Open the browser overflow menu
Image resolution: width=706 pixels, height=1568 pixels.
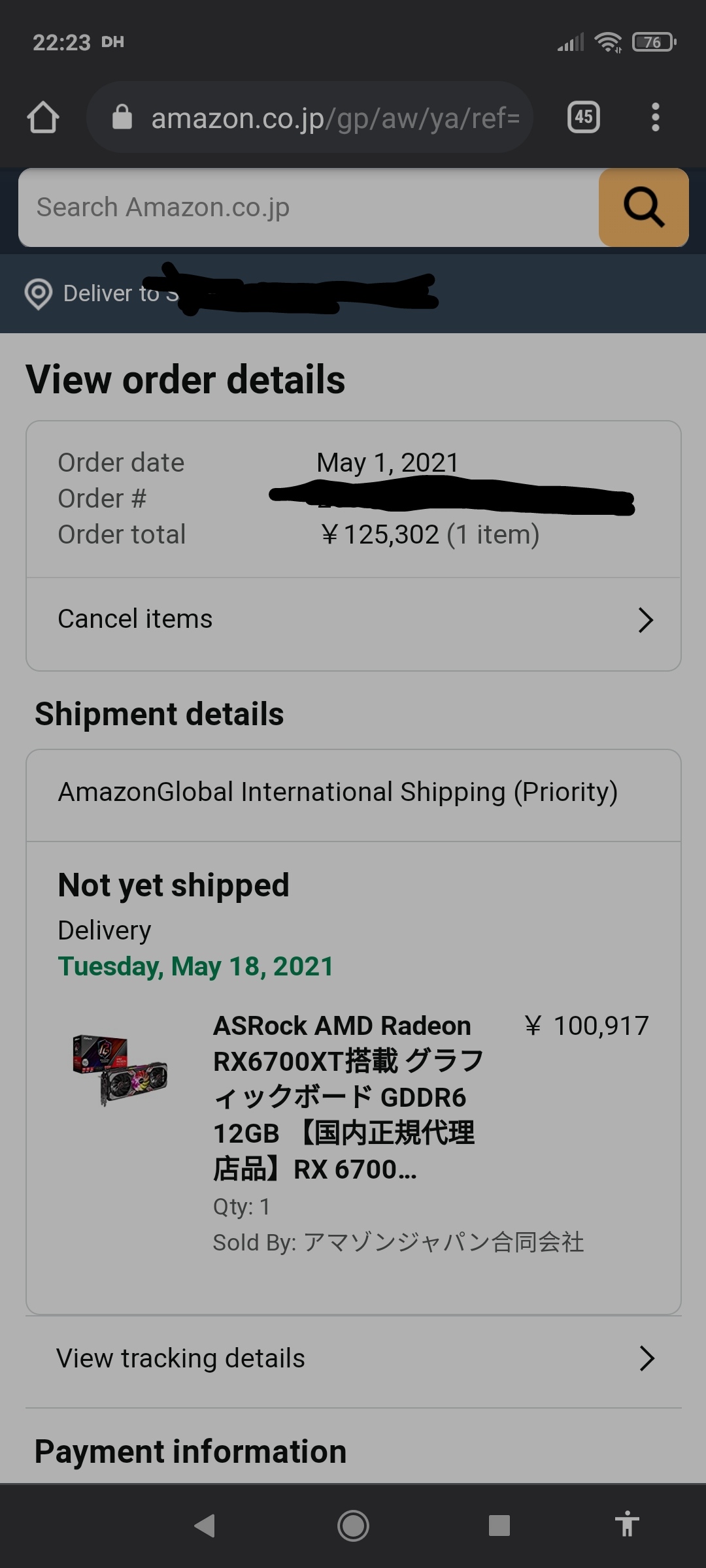pyautogui.click(x=656, y=118)
